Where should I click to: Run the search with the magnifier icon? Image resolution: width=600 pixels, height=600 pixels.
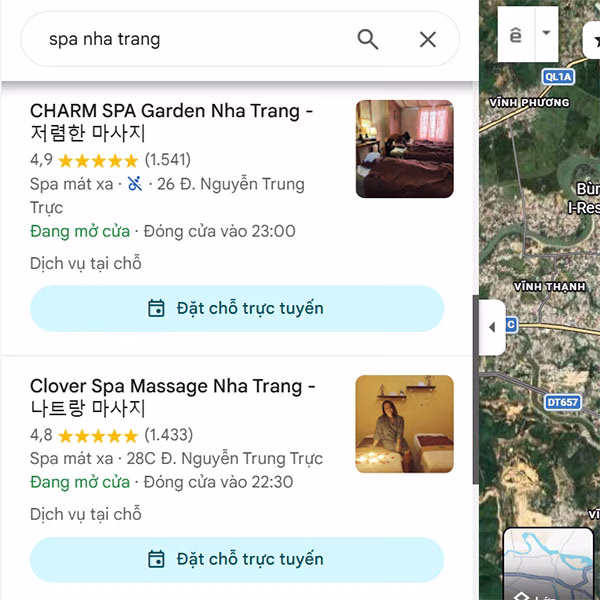(x=368, y=40)
